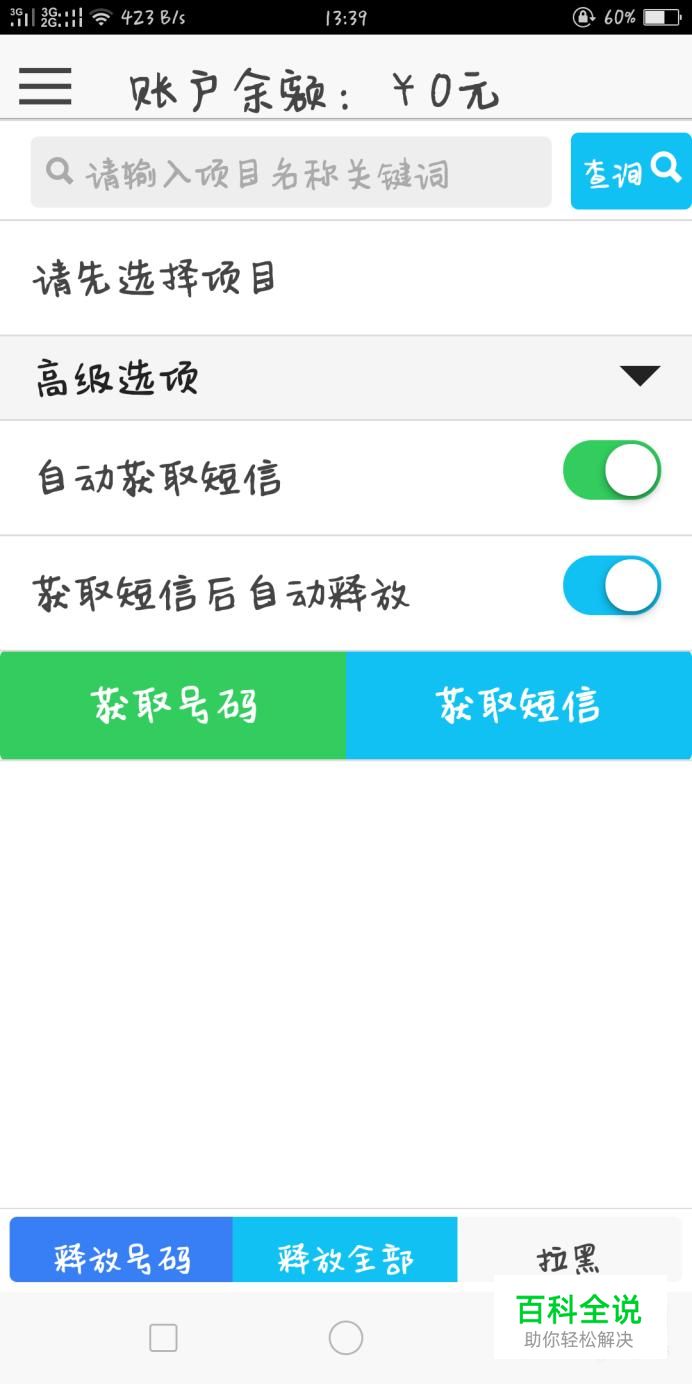Viewport: 692px width, 1384px height.
Task: Open the hamburger drawer menu
Action: click(45, 87)
